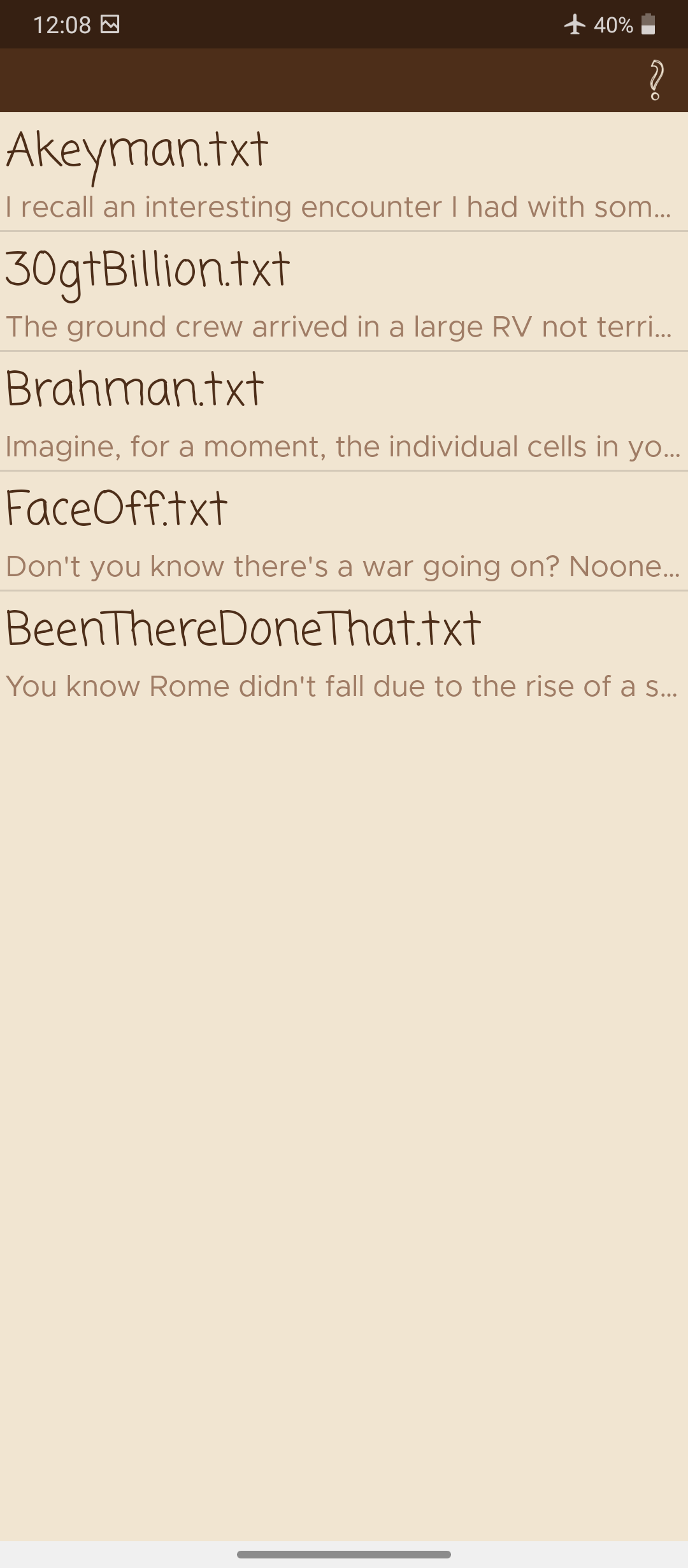Select the Brahman.txt entry
The width and height of the screenshot is (688, 1568).
coord(344,412)
